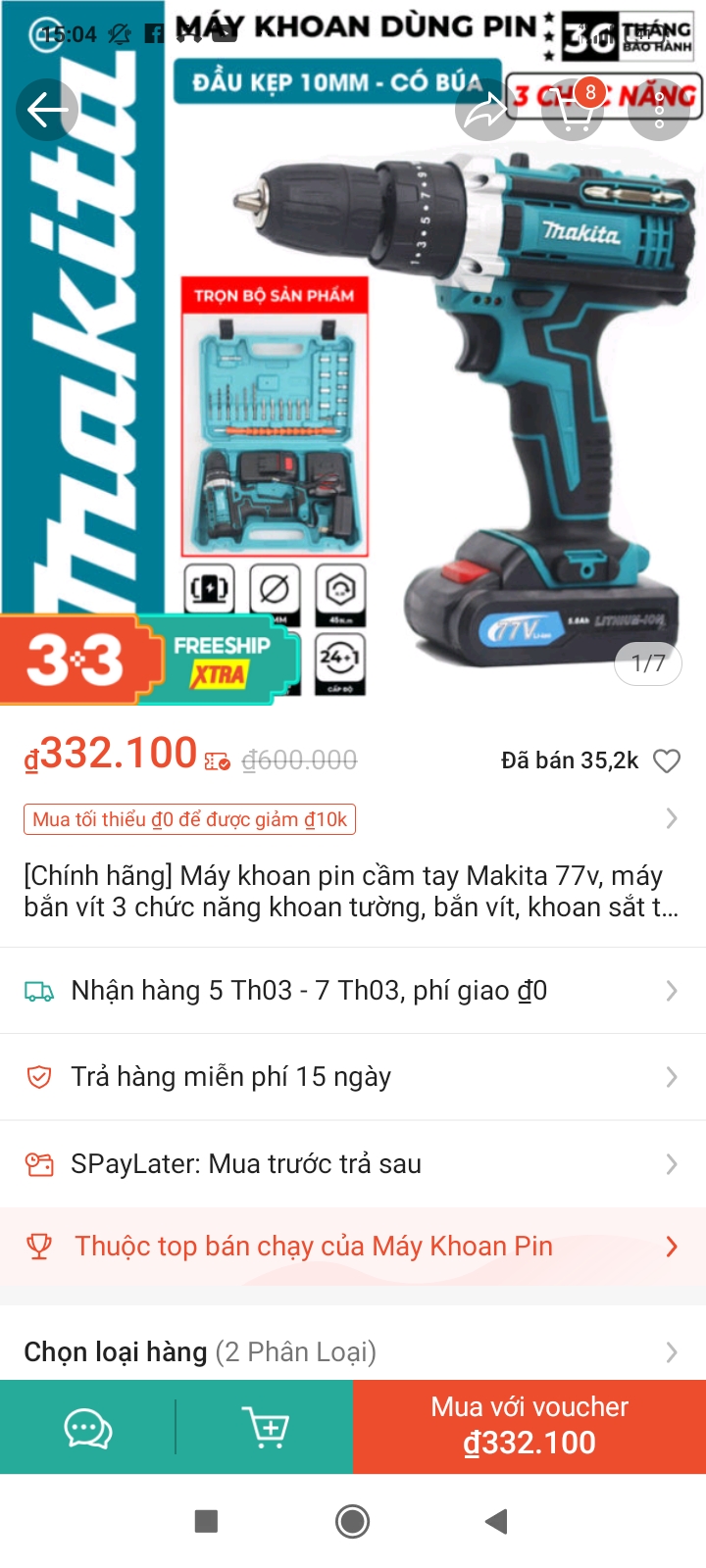This screenshot has height=1568, width=706.
Task: Share this Makita drill product
Action: [x=485, y=113]
